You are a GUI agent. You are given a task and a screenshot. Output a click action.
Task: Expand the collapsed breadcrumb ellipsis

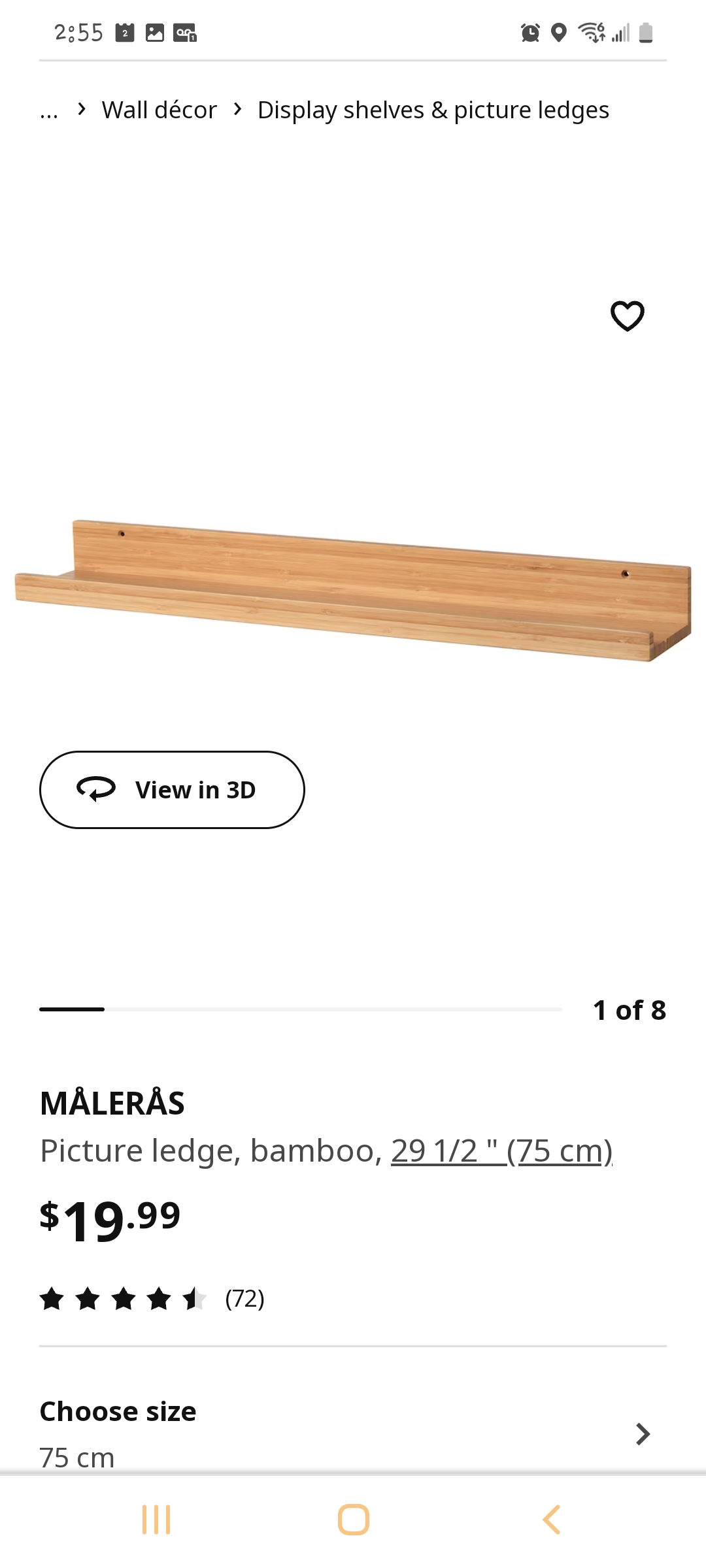[49, 111]
